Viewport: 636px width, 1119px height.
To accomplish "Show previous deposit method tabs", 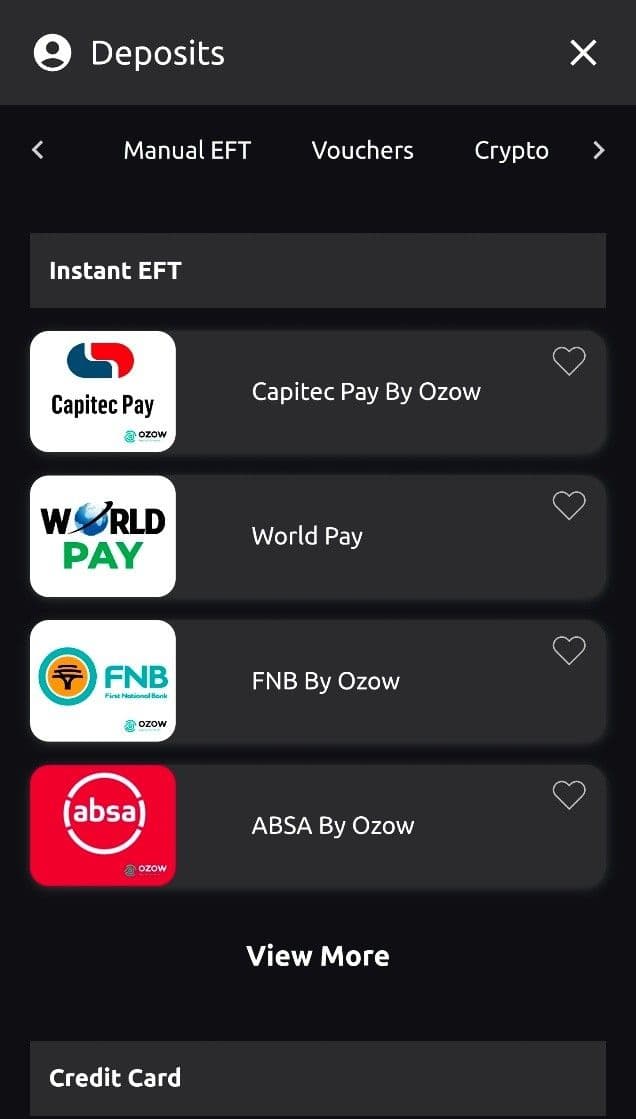I will 38,150.
